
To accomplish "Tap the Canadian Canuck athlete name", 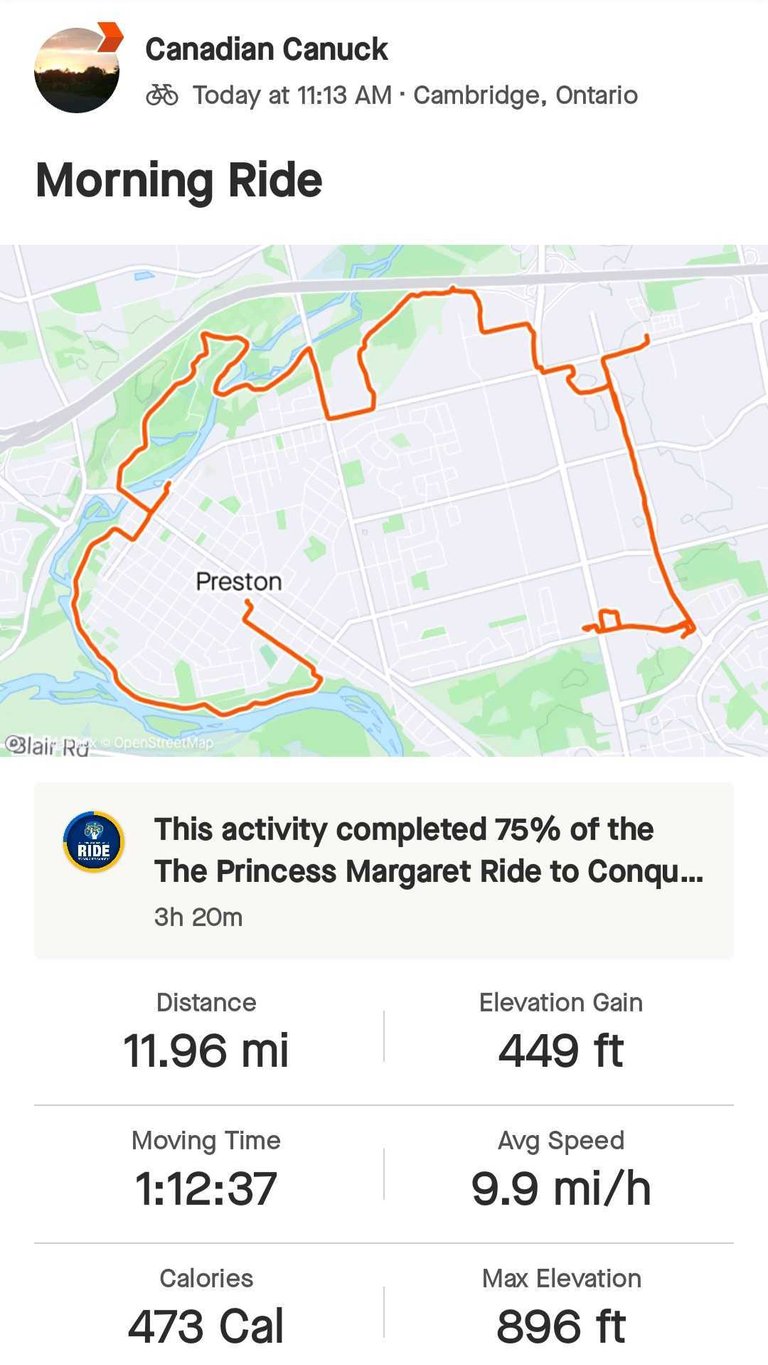I will tap(266, 48).
